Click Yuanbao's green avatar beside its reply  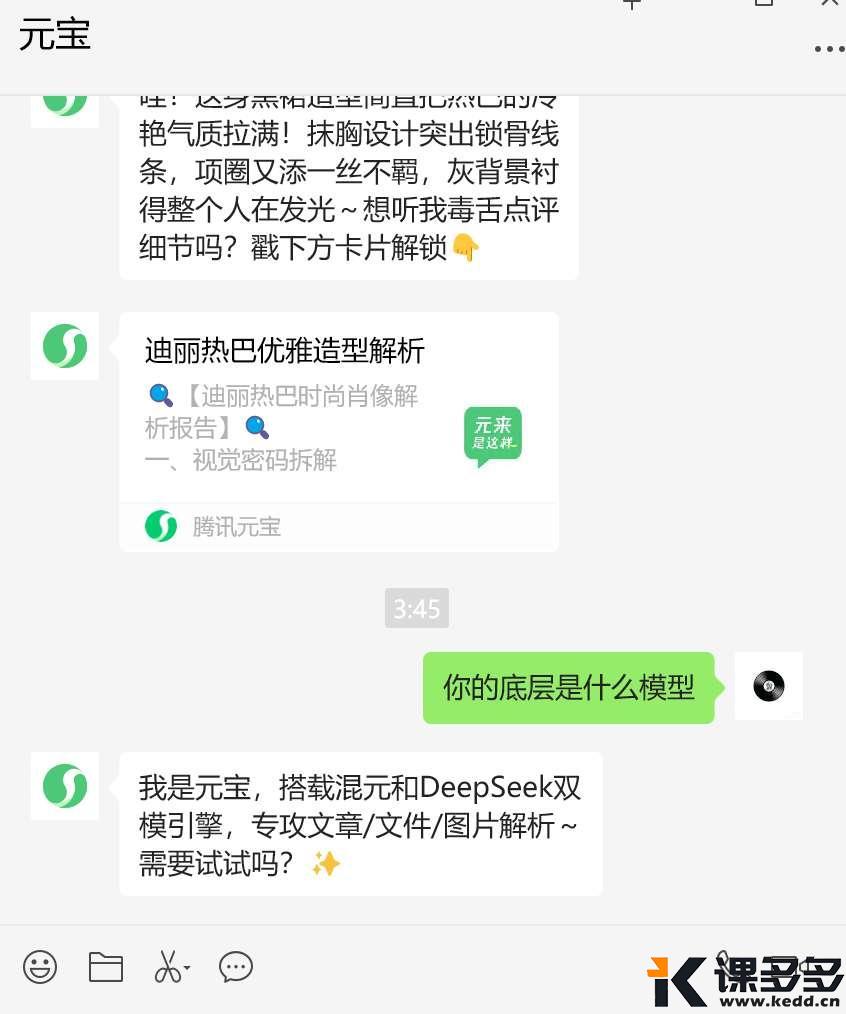[64, 786]
